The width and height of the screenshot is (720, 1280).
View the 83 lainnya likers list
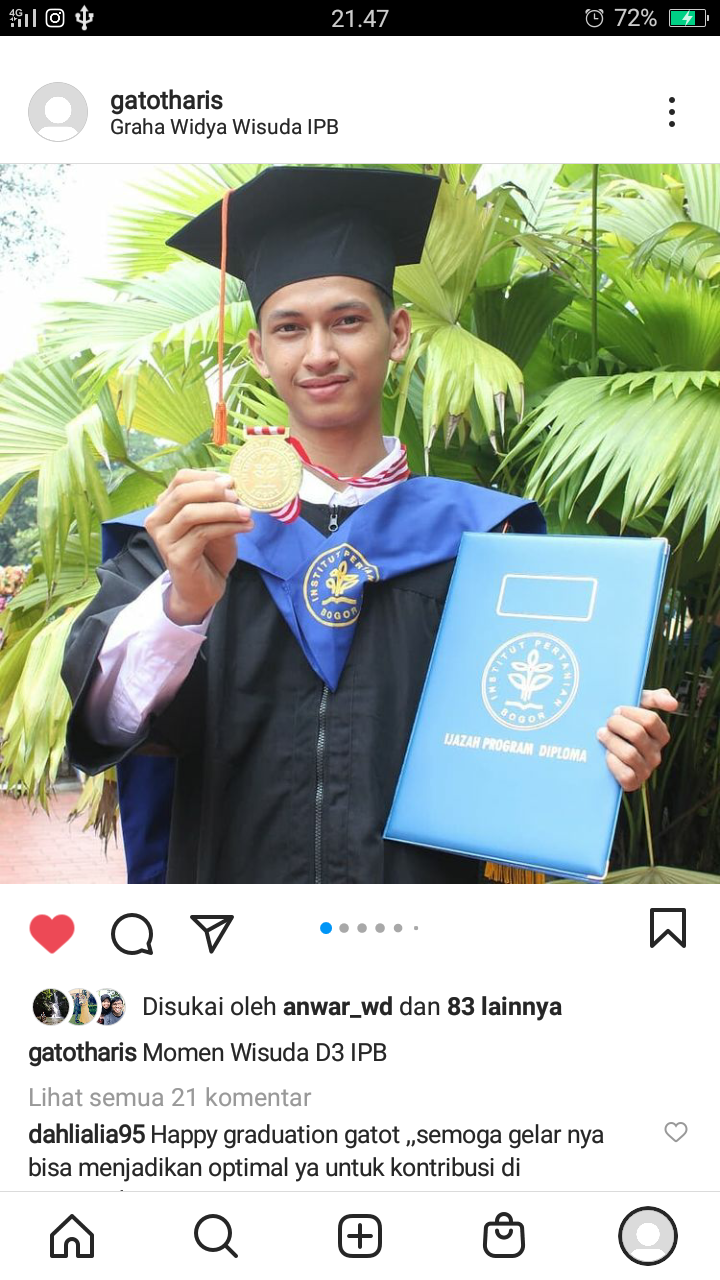504,1007
